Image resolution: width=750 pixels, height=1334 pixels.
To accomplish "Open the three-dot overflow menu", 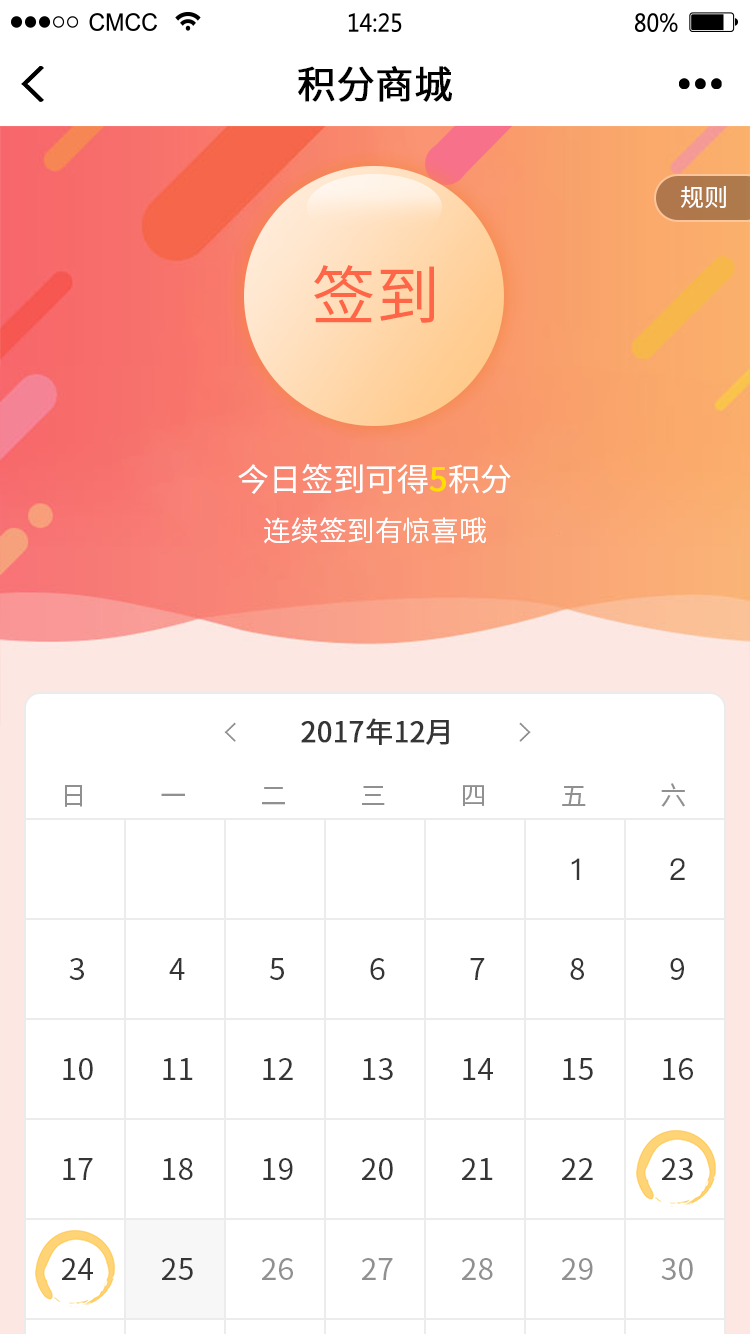I will pos(700,84).
